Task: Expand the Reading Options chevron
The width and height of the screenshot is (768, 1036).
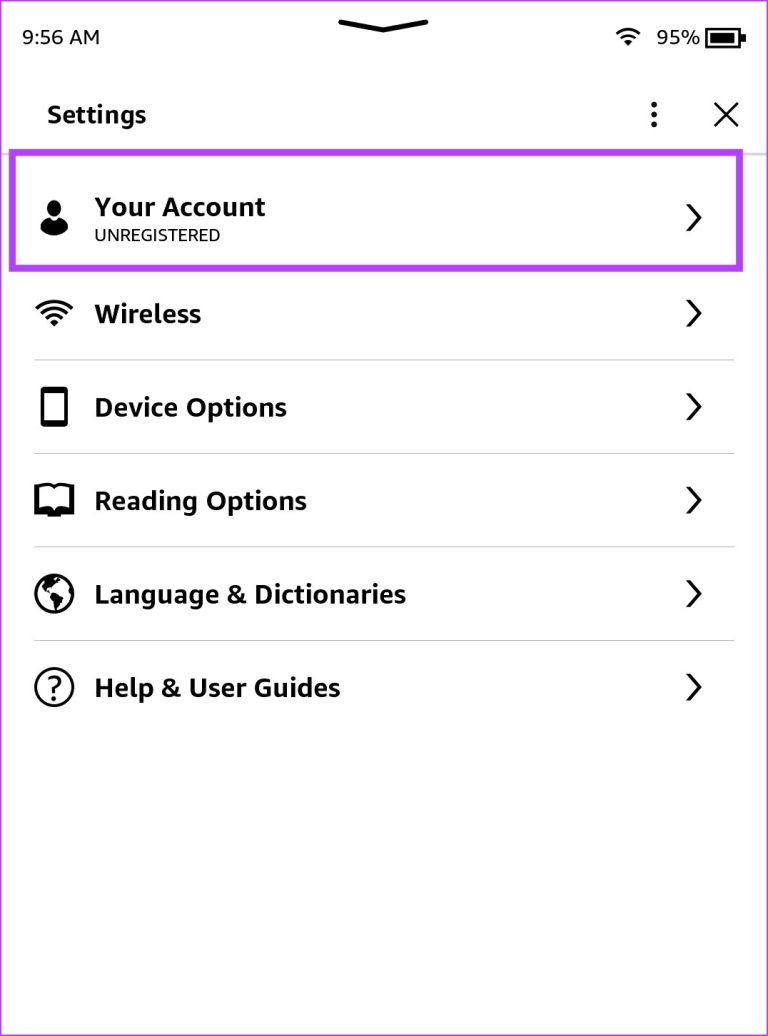Action: 694,500
